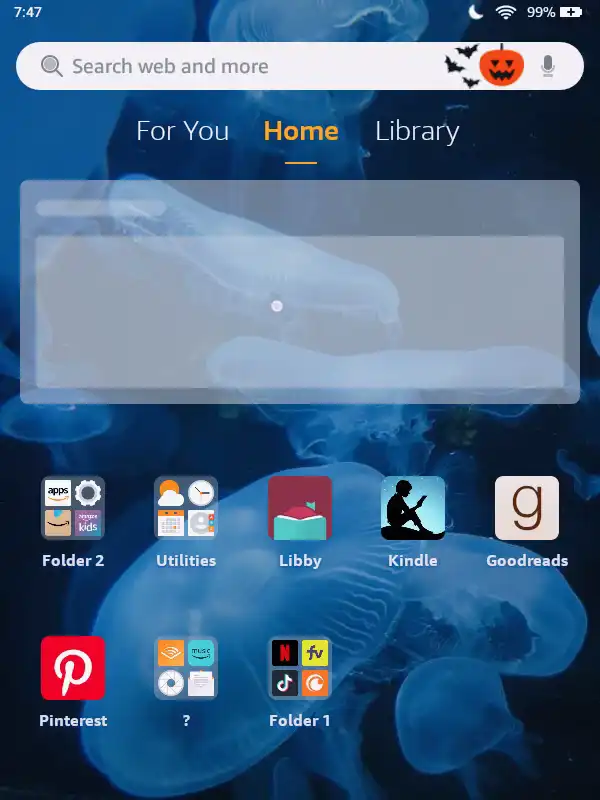Tap the Search web and more field

tap(299, 66)
